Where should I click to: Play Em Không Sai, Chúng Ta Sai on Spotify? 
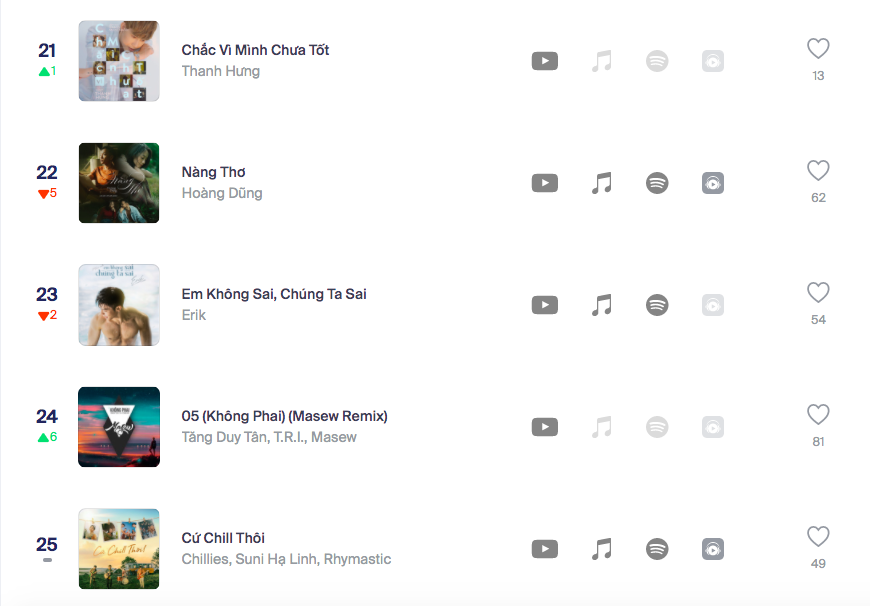657,305
